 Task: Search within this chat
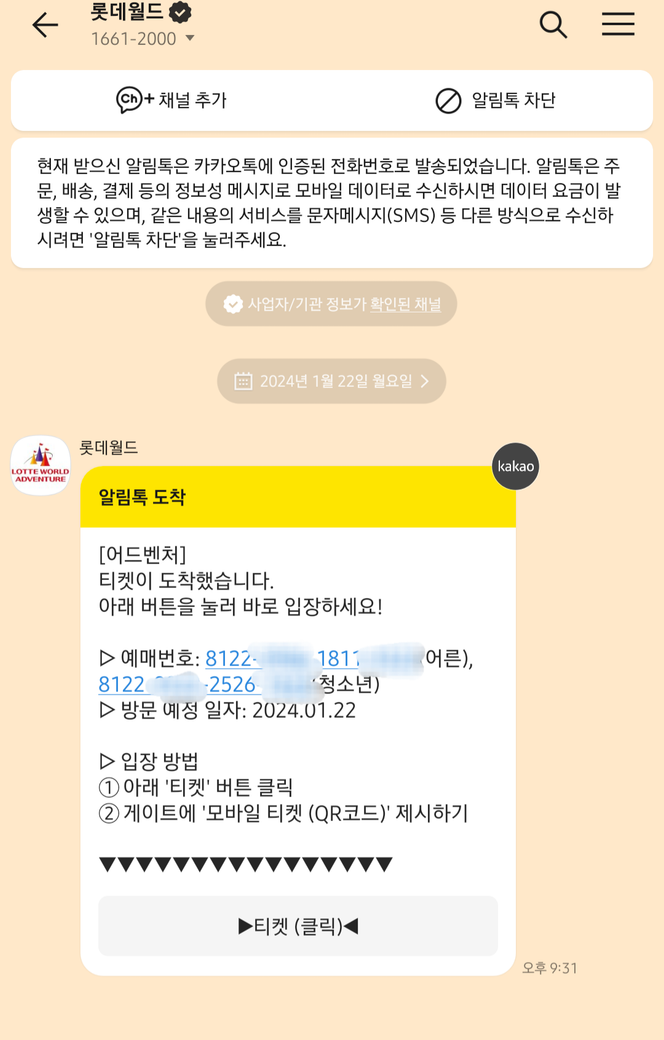[553, 25]
